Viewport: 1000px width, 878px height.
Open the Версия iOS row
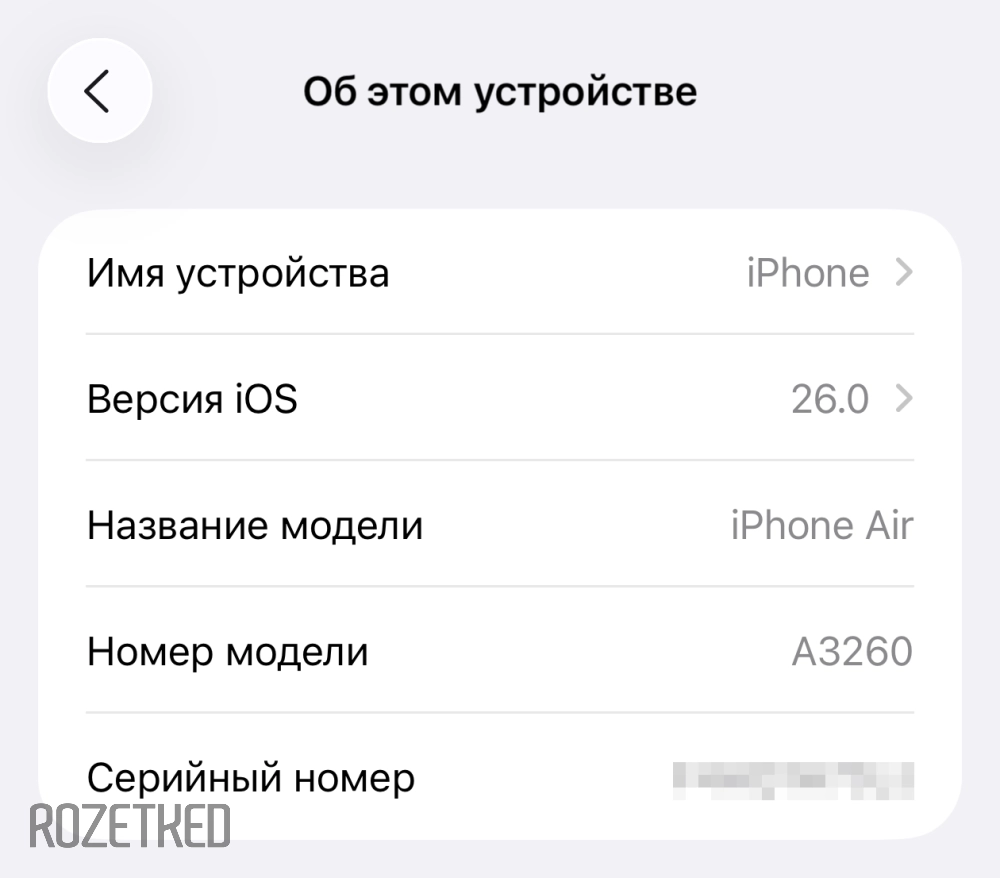(x=500, y=400)
